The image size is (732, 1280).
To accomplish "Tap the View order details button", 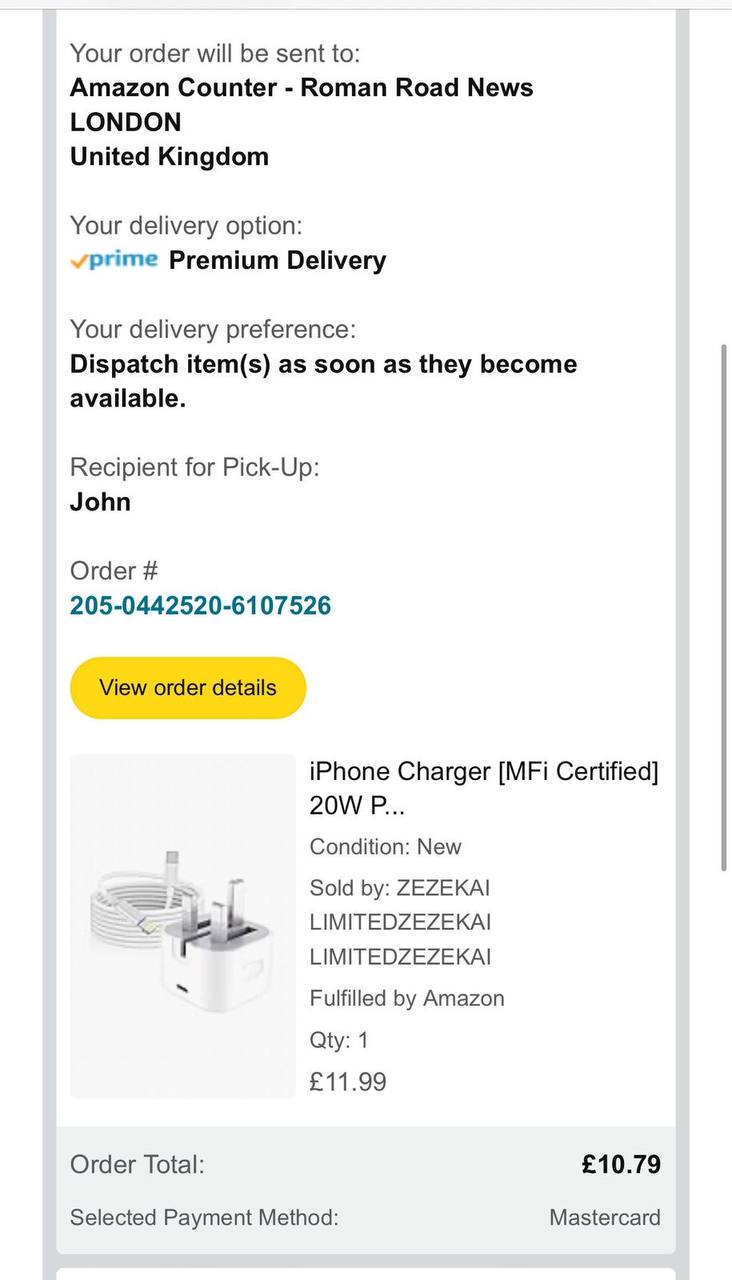I will coord(188,688).
